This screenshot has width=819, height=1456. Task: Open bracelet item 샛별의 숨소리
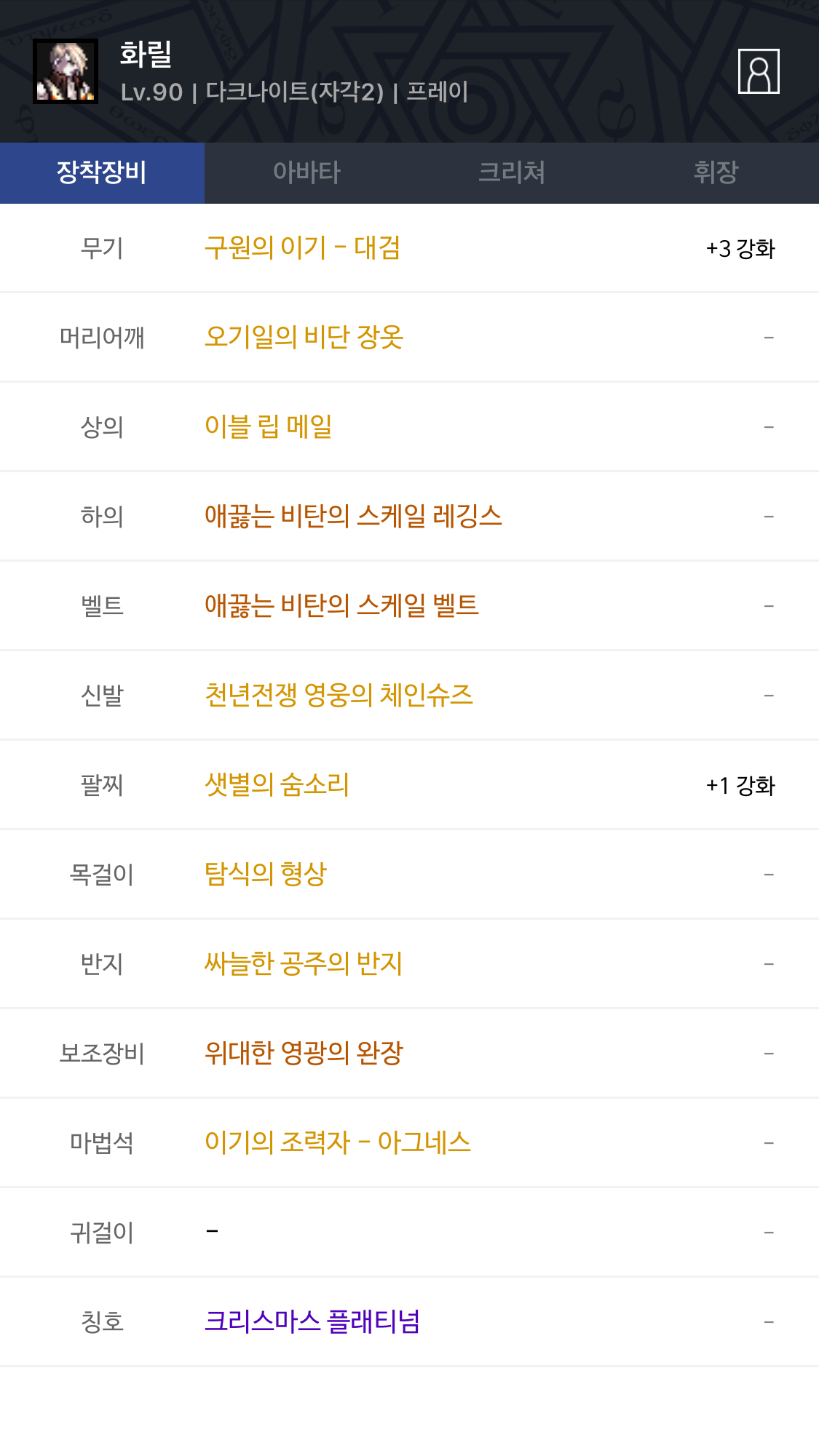(277, 784)
